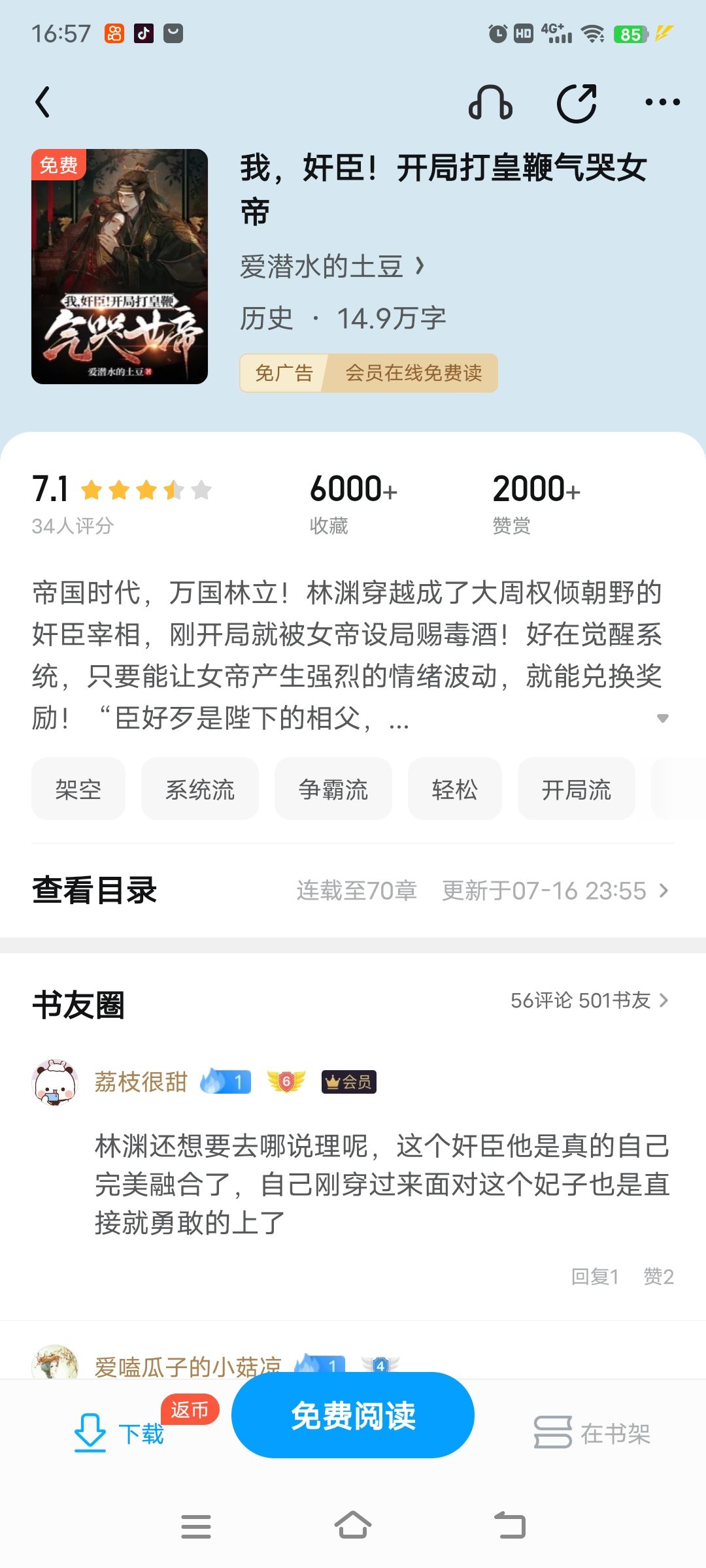This screenshot has height=1568, width=706.
Task: Open the headphone listen-to-book icon
Action: (x=490, y=103)
